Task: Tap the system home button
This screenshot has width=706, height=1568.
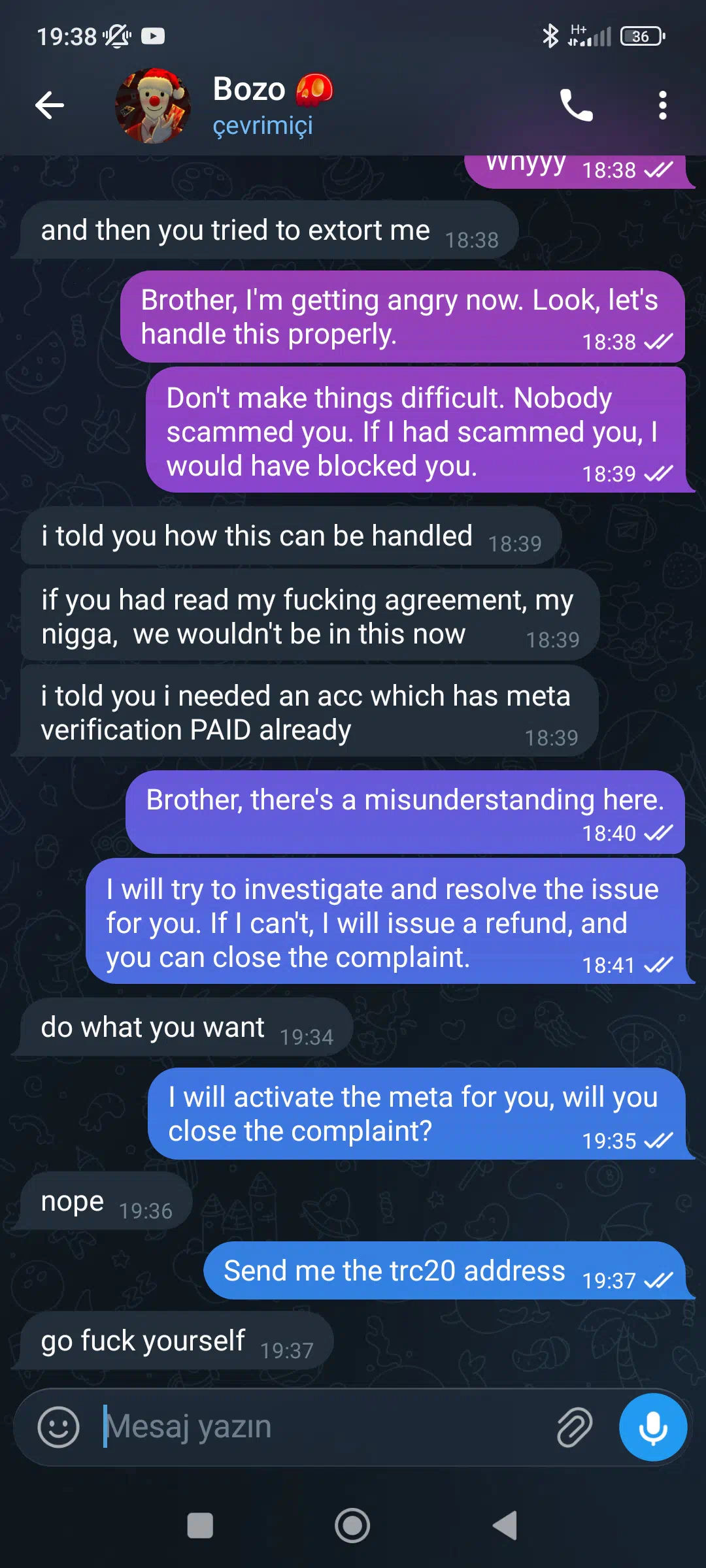Action: point(352,1526)
